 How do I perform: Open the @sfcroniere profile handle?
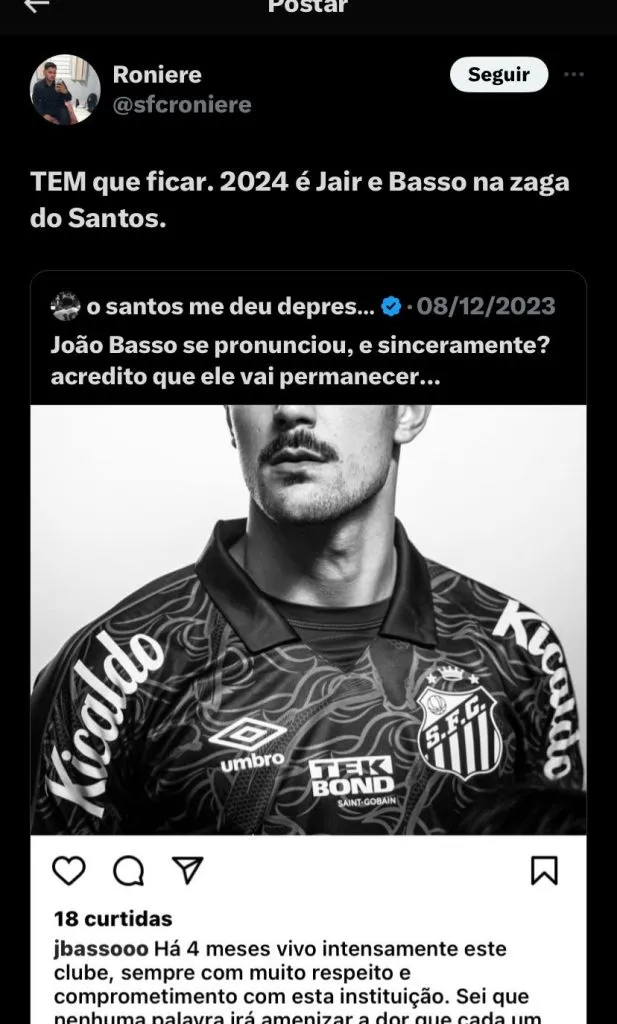point(181,104)
